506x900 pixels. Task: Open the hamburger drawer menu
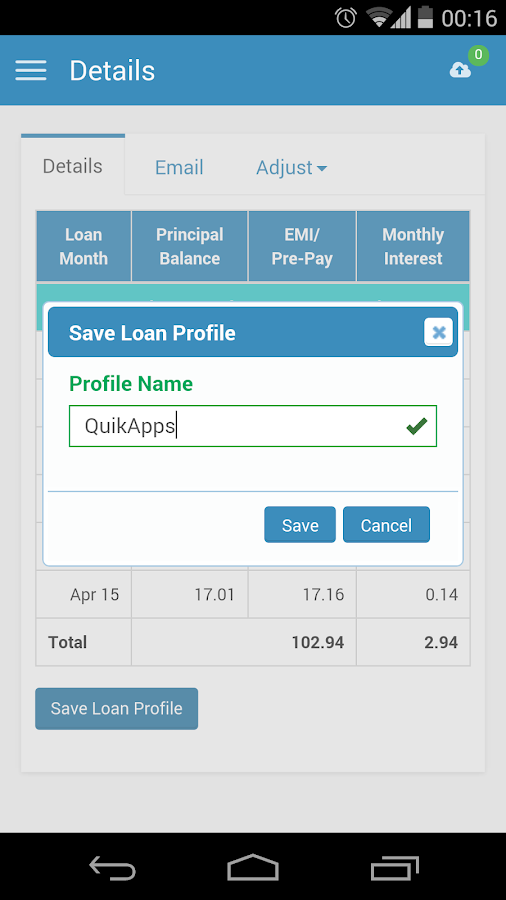coord(31,71)
